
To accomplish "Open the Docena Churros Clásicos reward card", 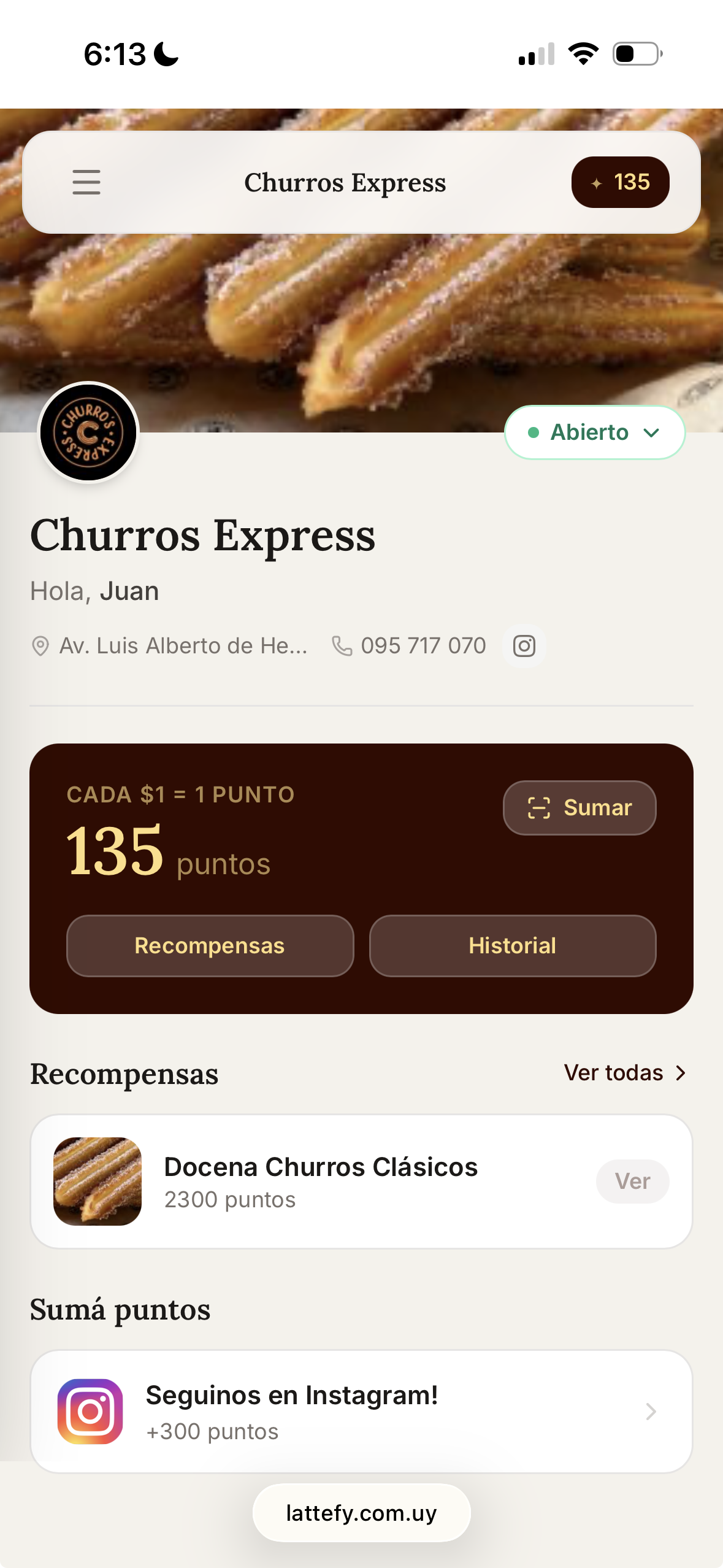I will [361, 1182].
